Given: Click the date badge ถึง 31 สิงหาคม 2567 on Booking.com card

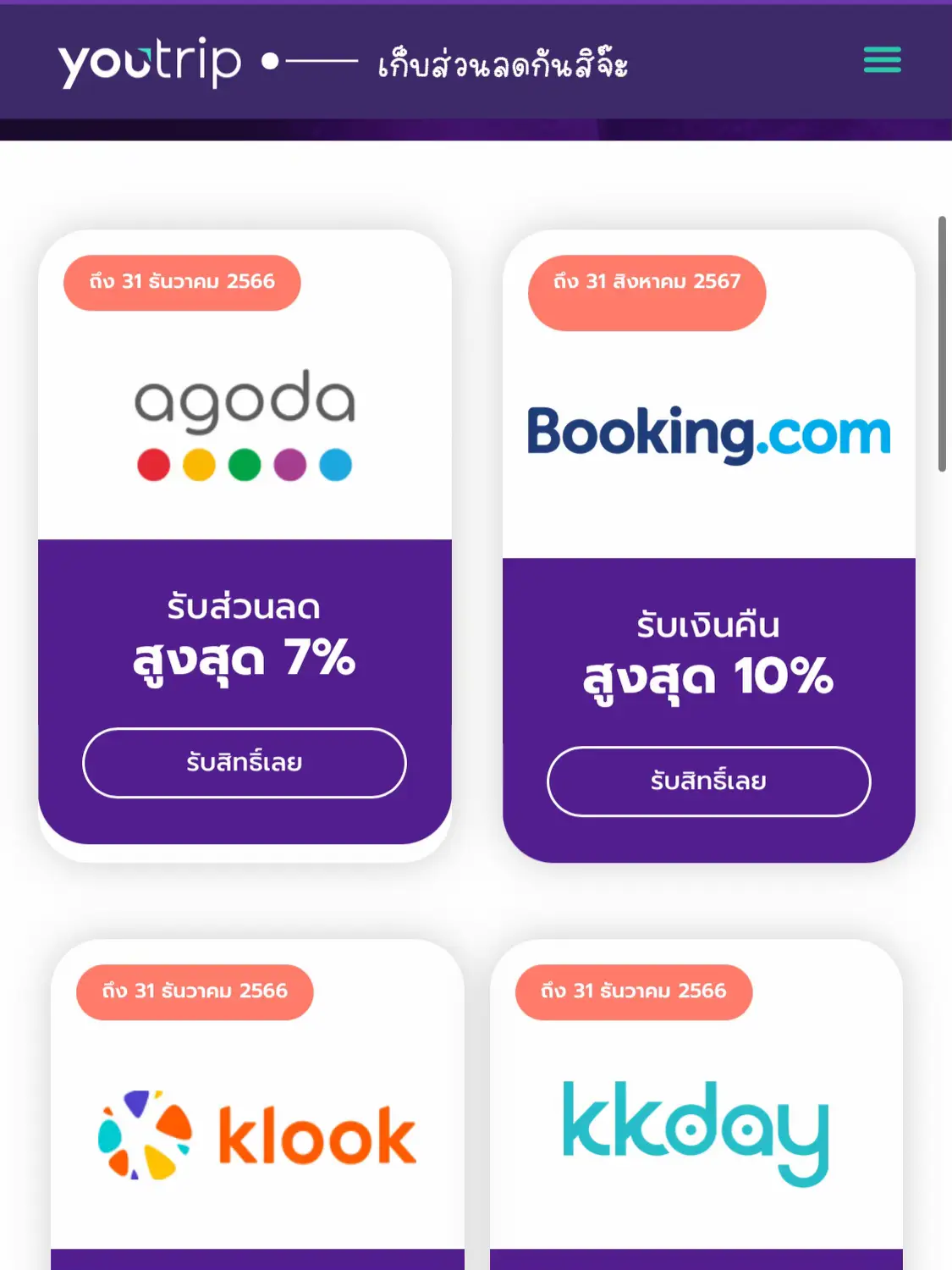Looking at the screenshot, I should click(x=647, y=291).
